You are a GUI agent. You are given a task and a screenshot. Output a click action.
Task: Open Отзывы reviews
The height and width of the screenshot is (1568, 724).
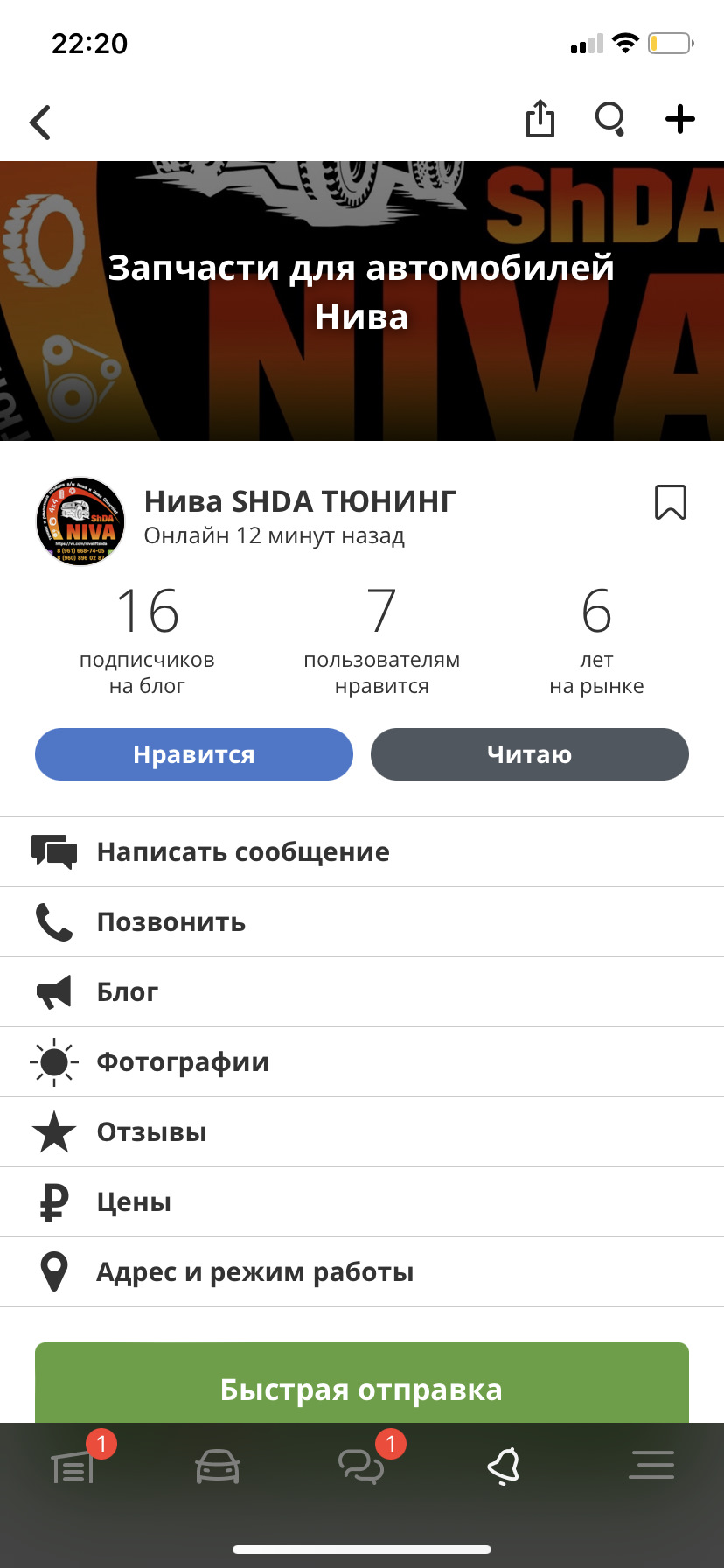152,1131
